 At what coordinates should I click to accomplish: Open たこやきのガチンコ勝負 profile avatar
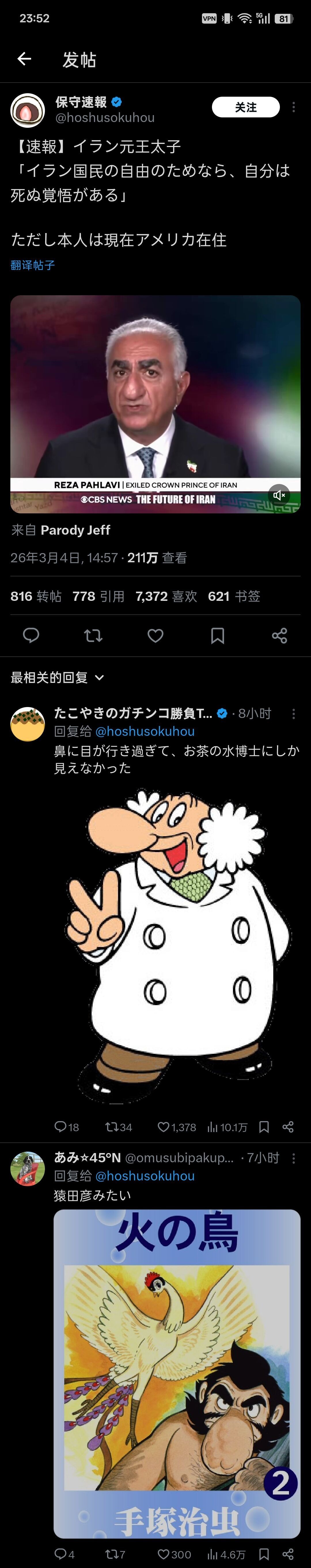point(28,724)
